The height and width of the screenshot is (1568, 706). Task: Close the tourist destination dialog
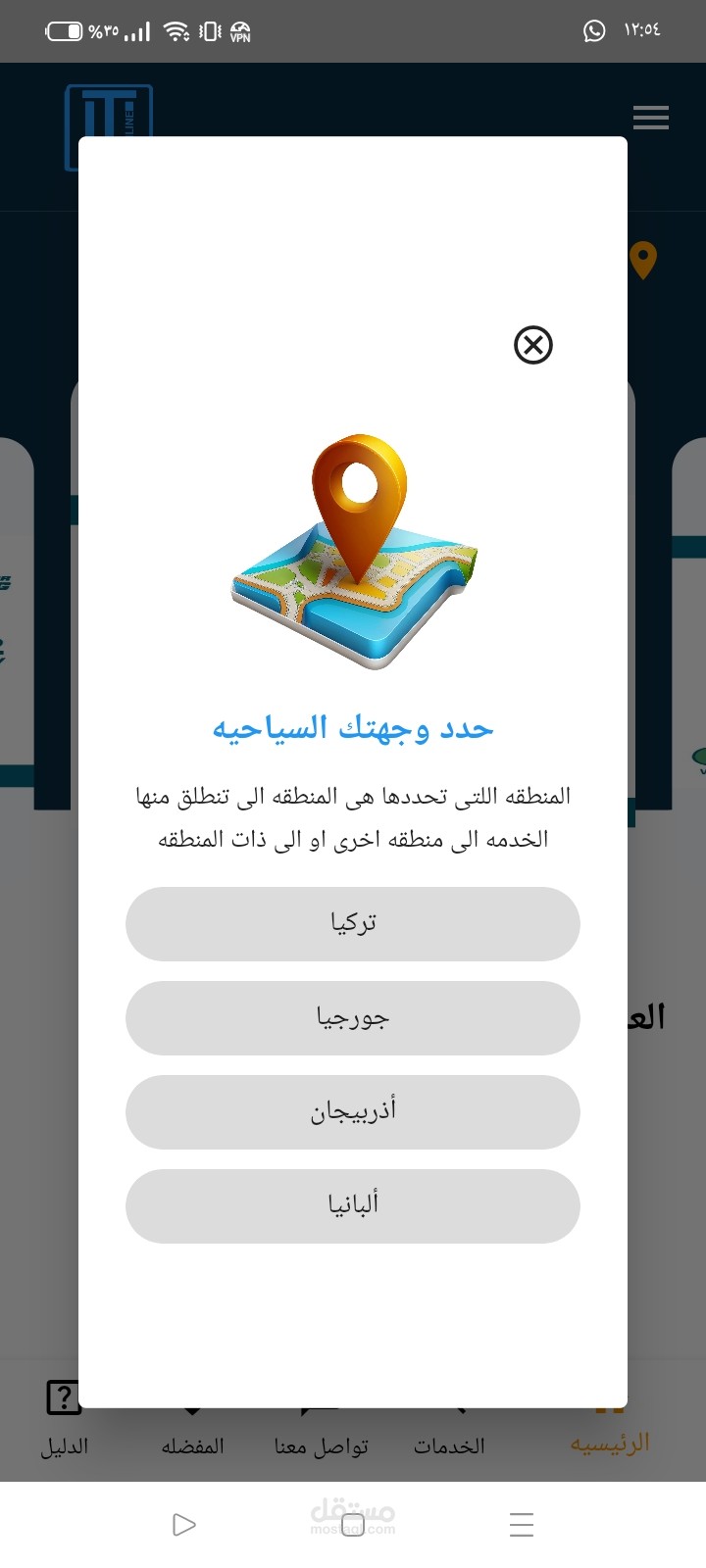(x=533, y=345)
